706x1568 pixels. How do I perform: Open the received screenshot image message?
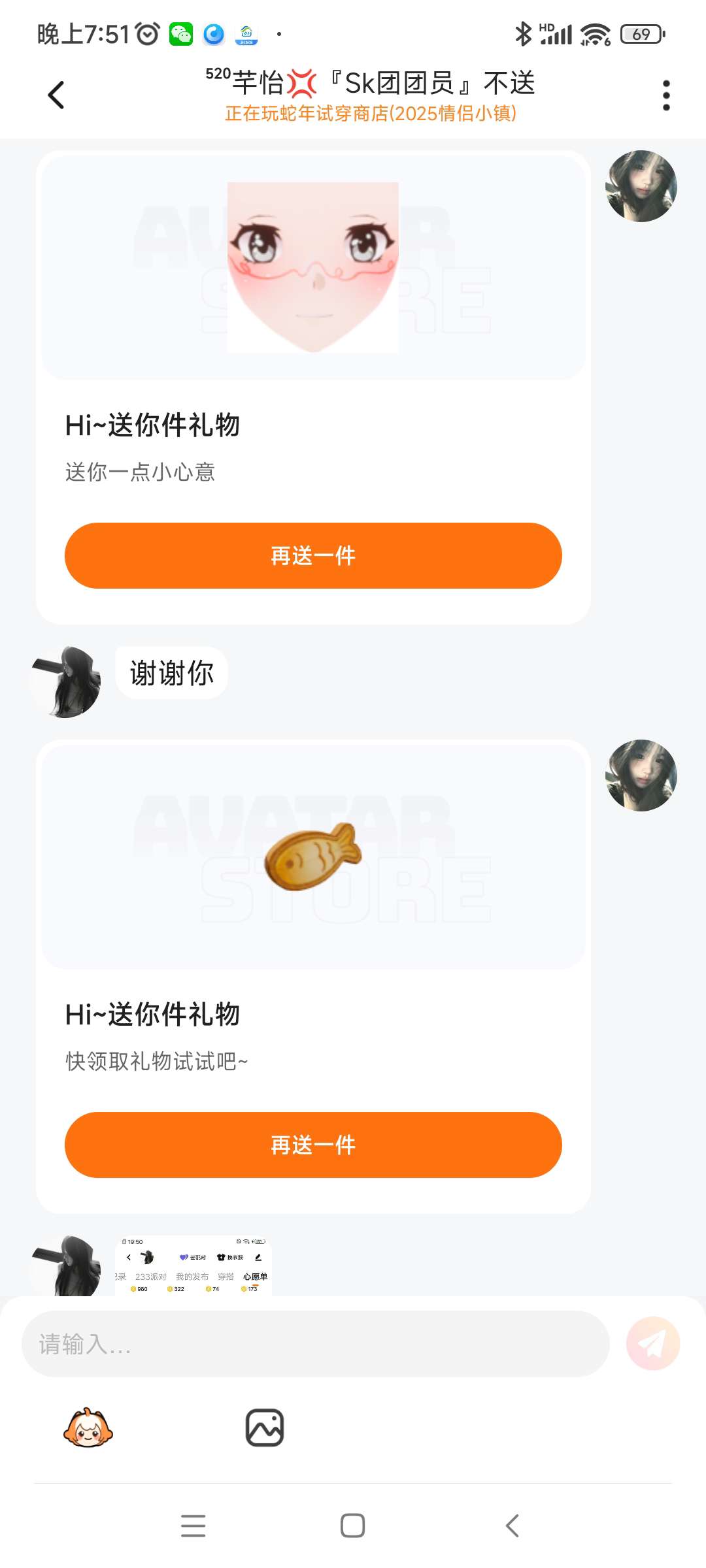click(x=193, y=1265)
